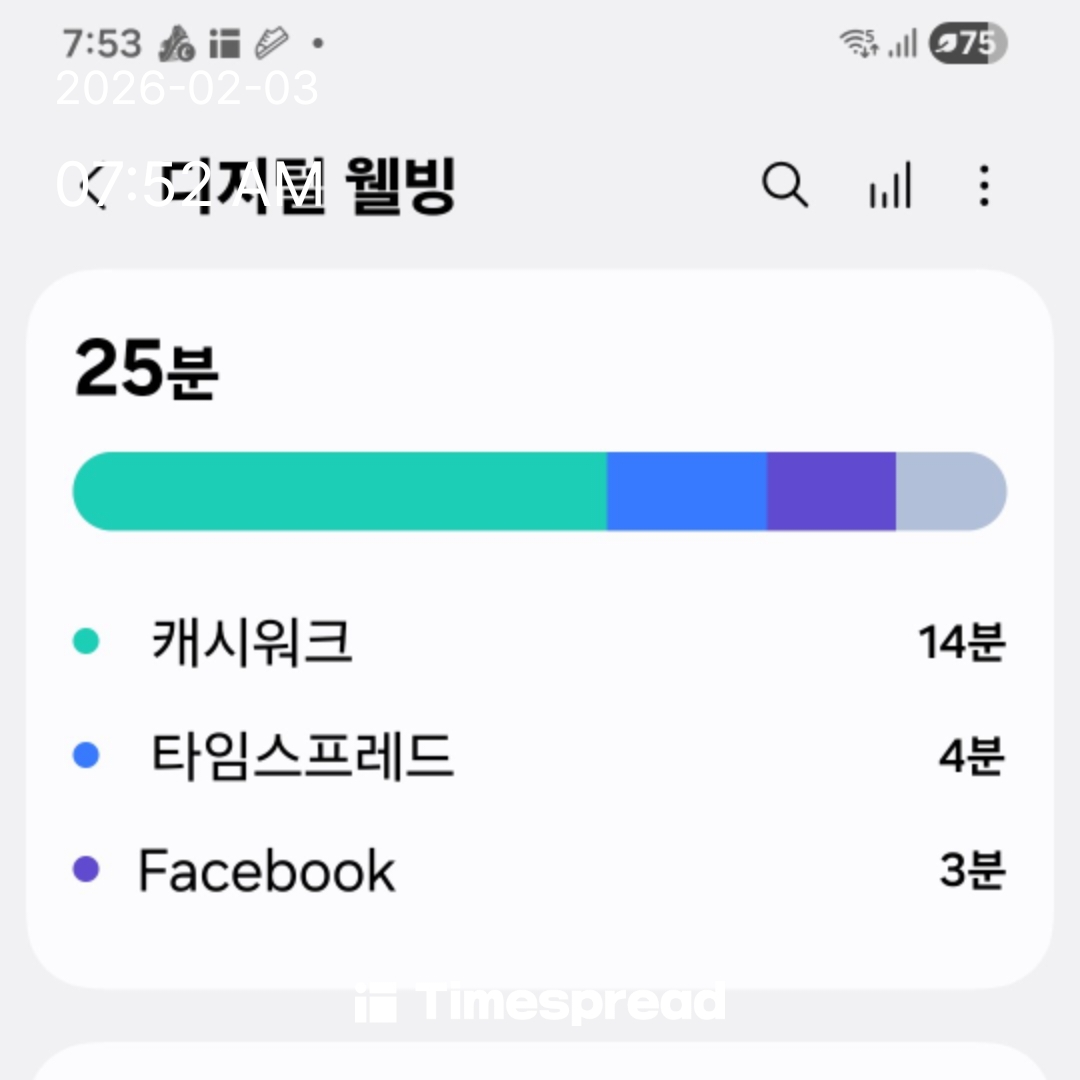Open the overflow menu

pyautogui.click(x=985, y=187)
